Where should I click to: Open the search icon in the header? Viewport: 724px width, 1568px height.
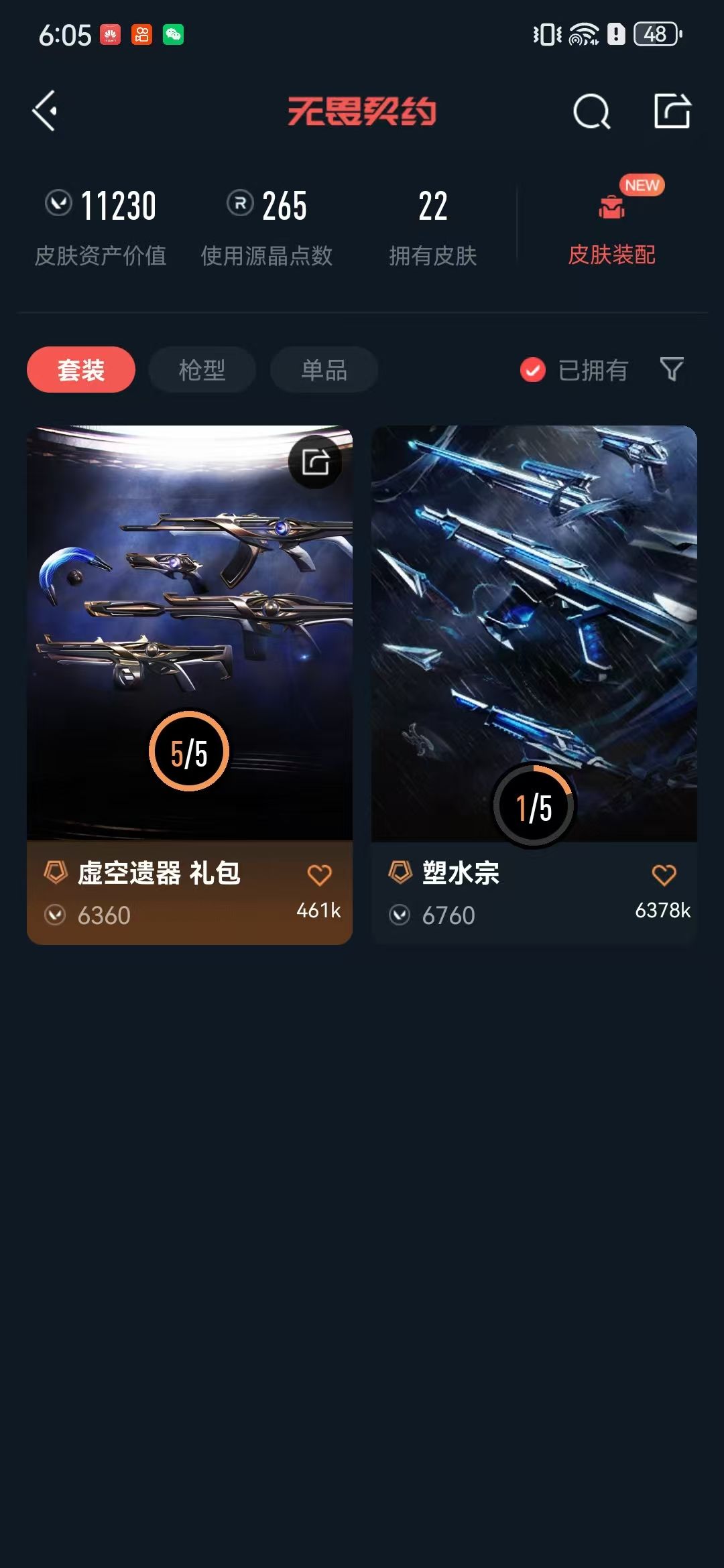coord(591,111)
